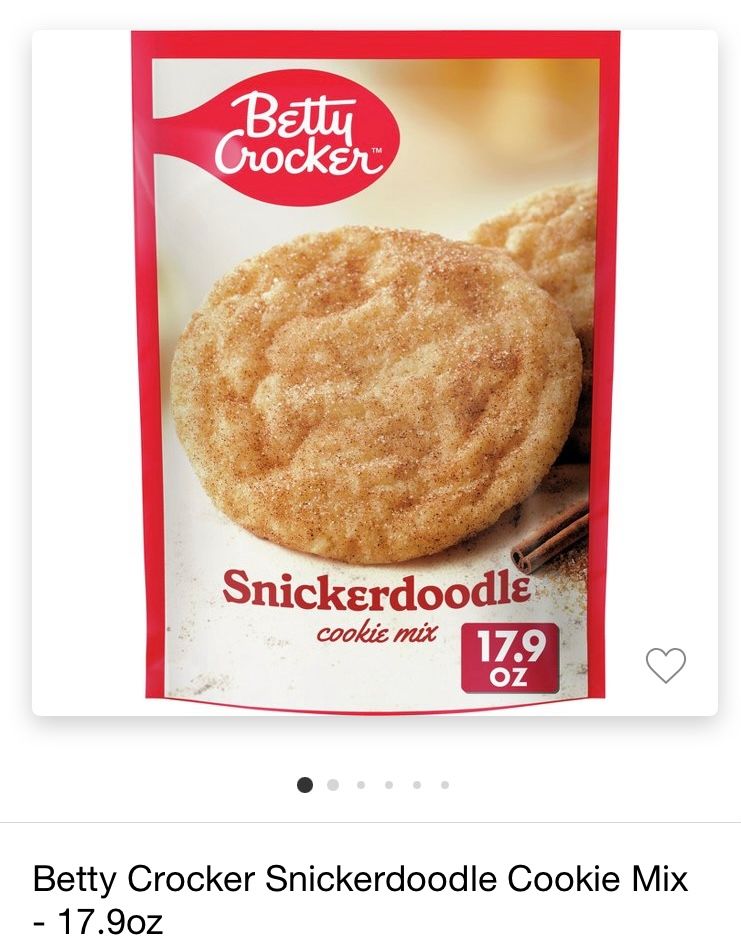The image size is (741, 944).
Task: Jump to the second image page dot
Action: [x=334, y=785]
